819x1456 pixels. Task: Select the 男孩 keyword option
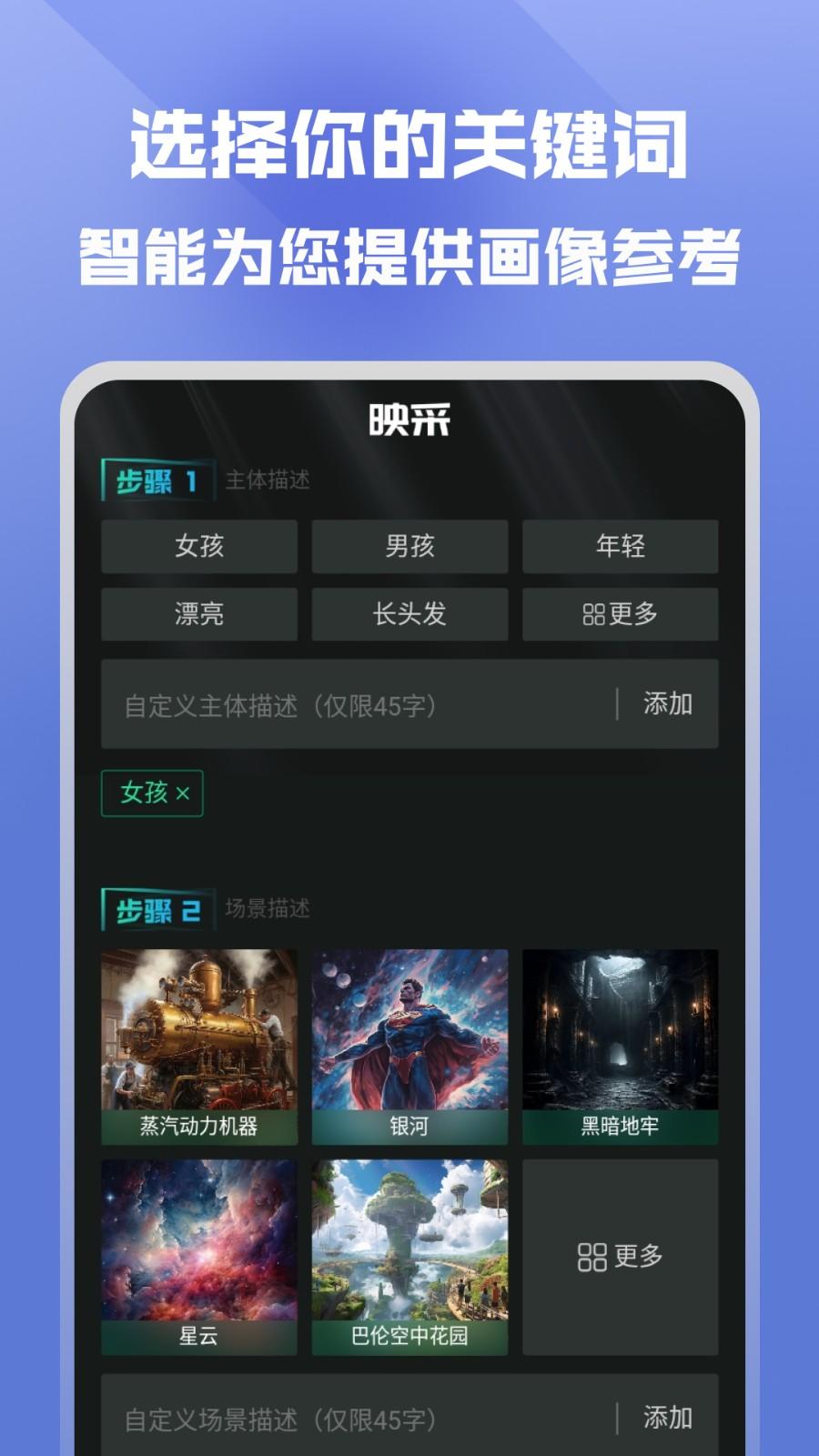[x=409, y=546]
